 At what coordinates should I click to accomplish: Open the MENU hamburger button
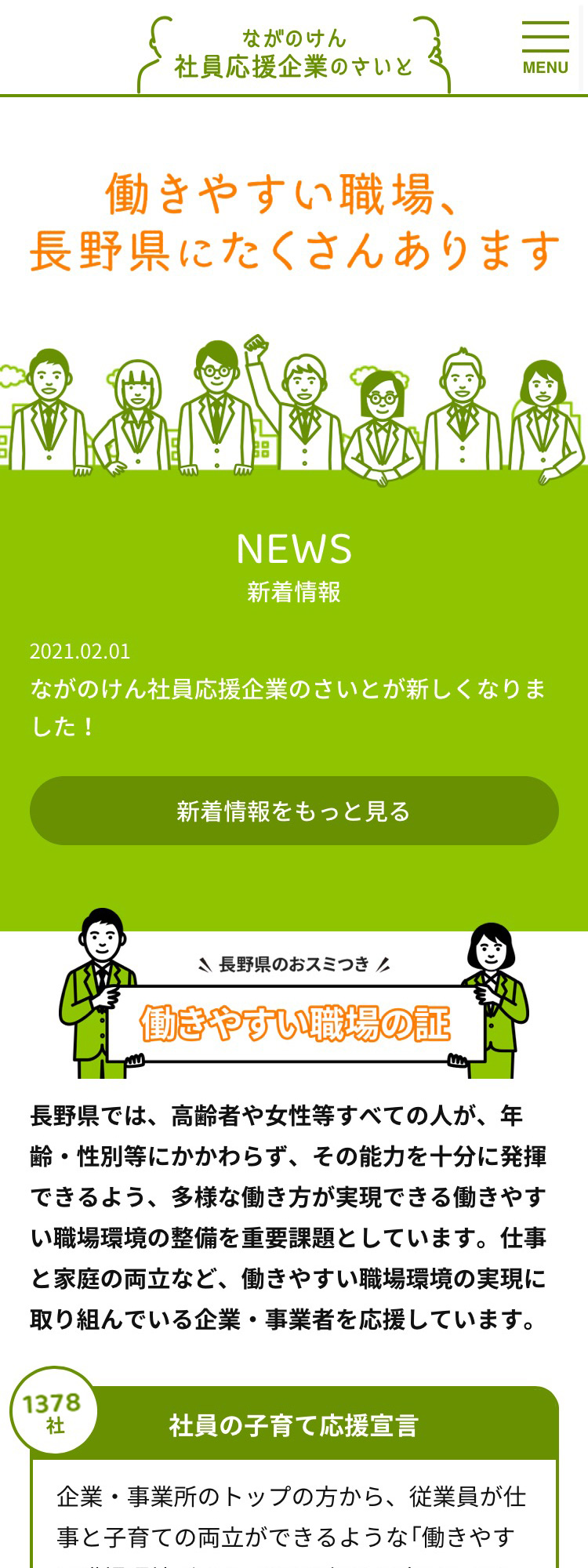[x=545, y=48]
